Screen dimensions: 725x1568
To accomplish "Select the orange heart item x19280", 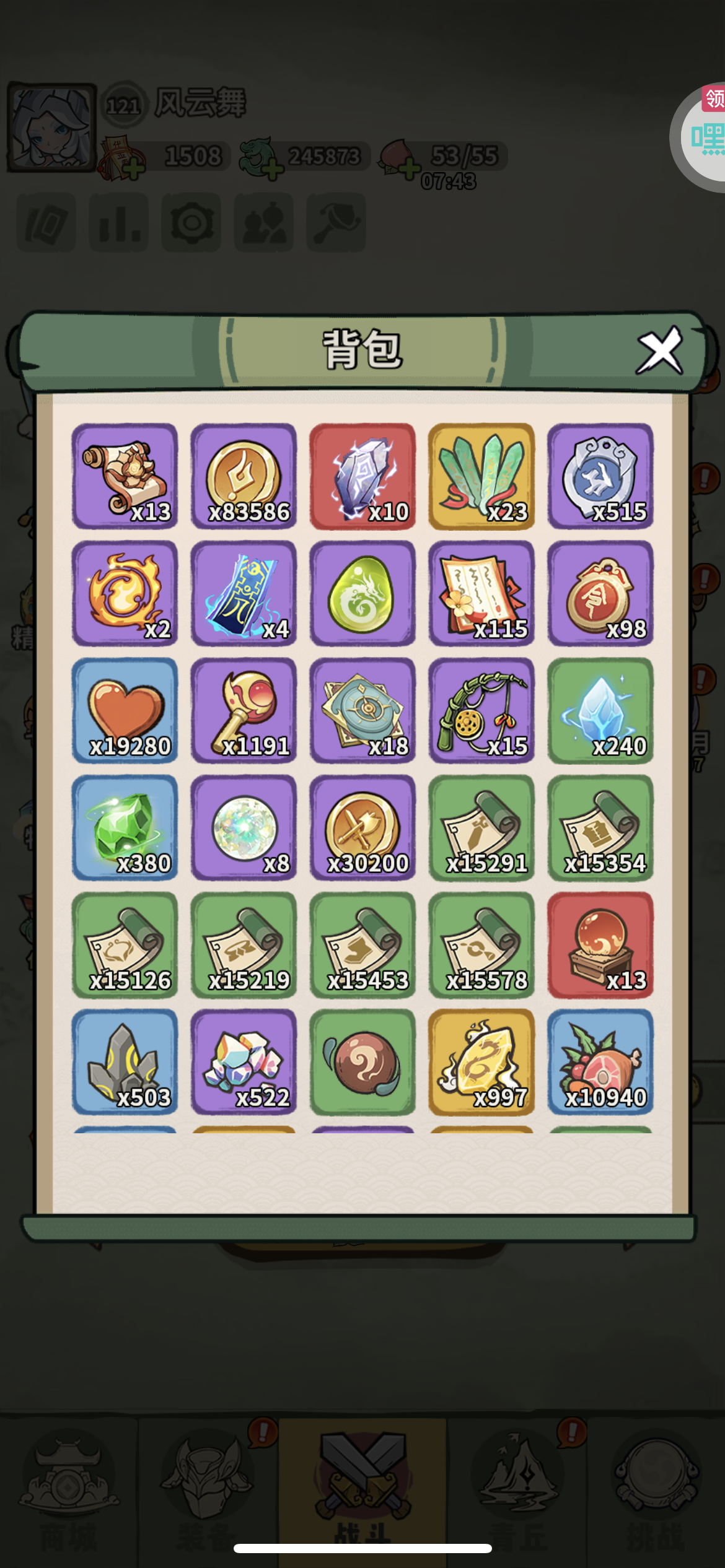I will (125, 710).
